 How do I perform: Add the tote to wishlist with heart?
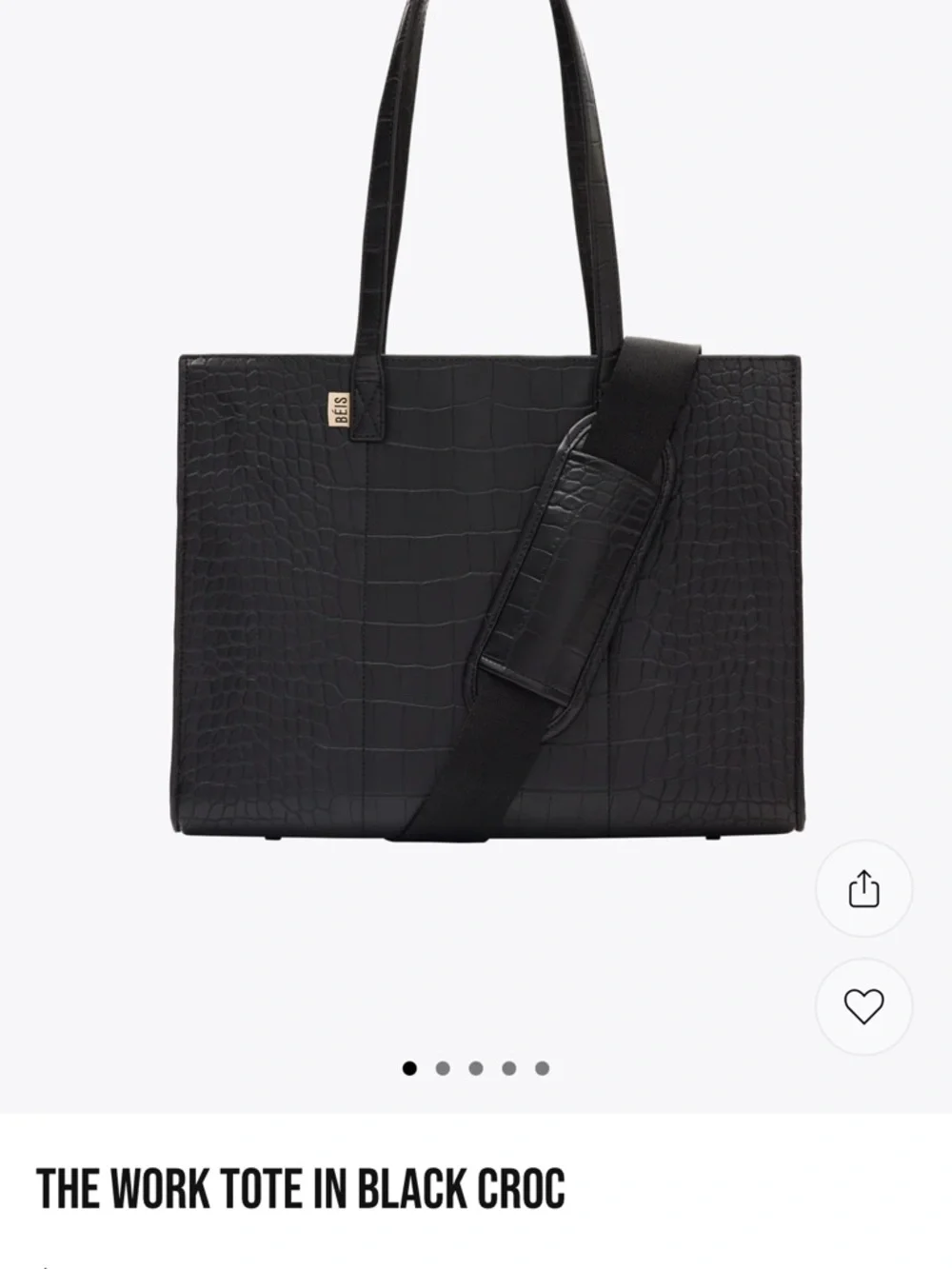coord(863,1006)
